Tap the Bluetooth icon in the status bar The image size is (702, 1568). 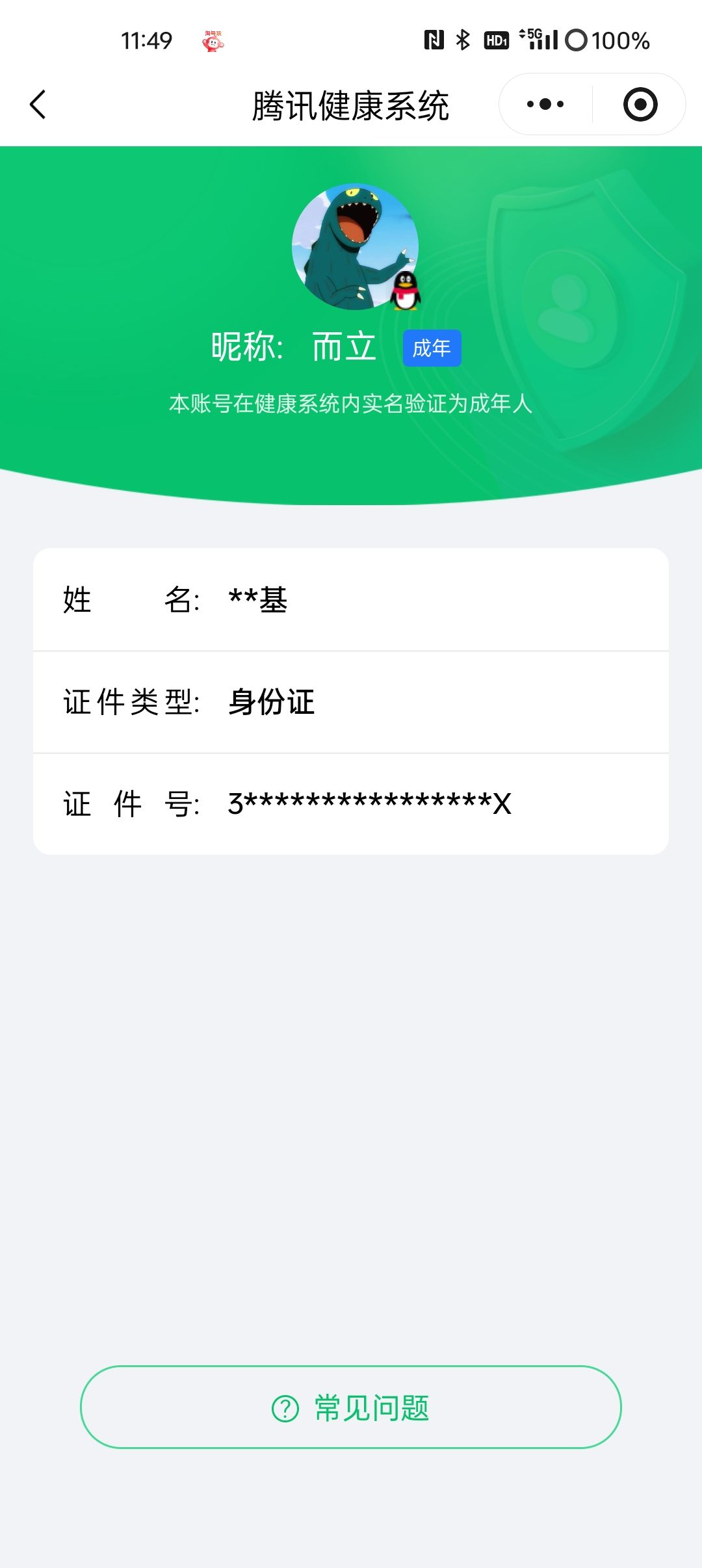463,40
